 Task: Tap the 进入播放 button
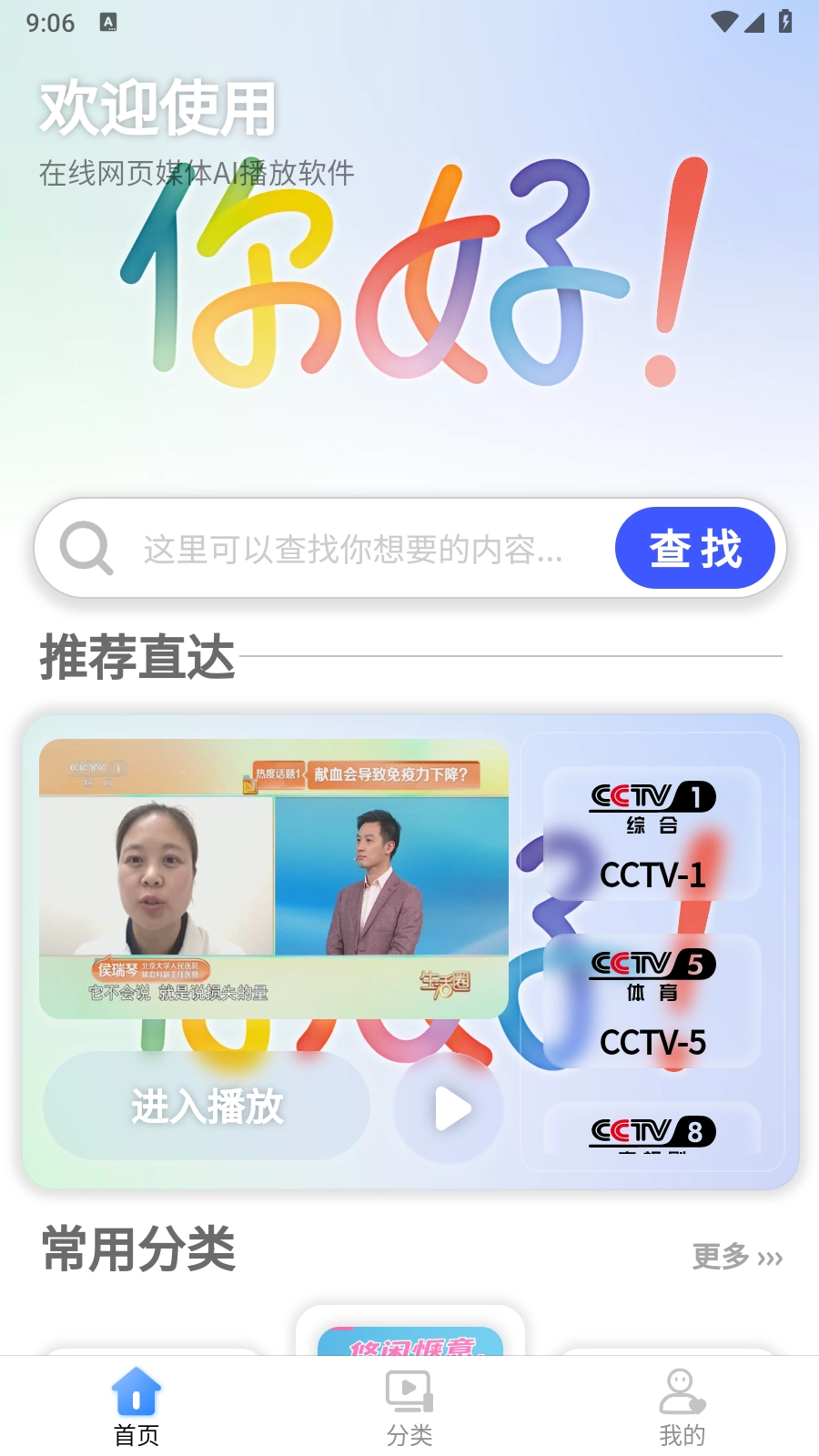pyautogui.click(x=207, y=1107)
